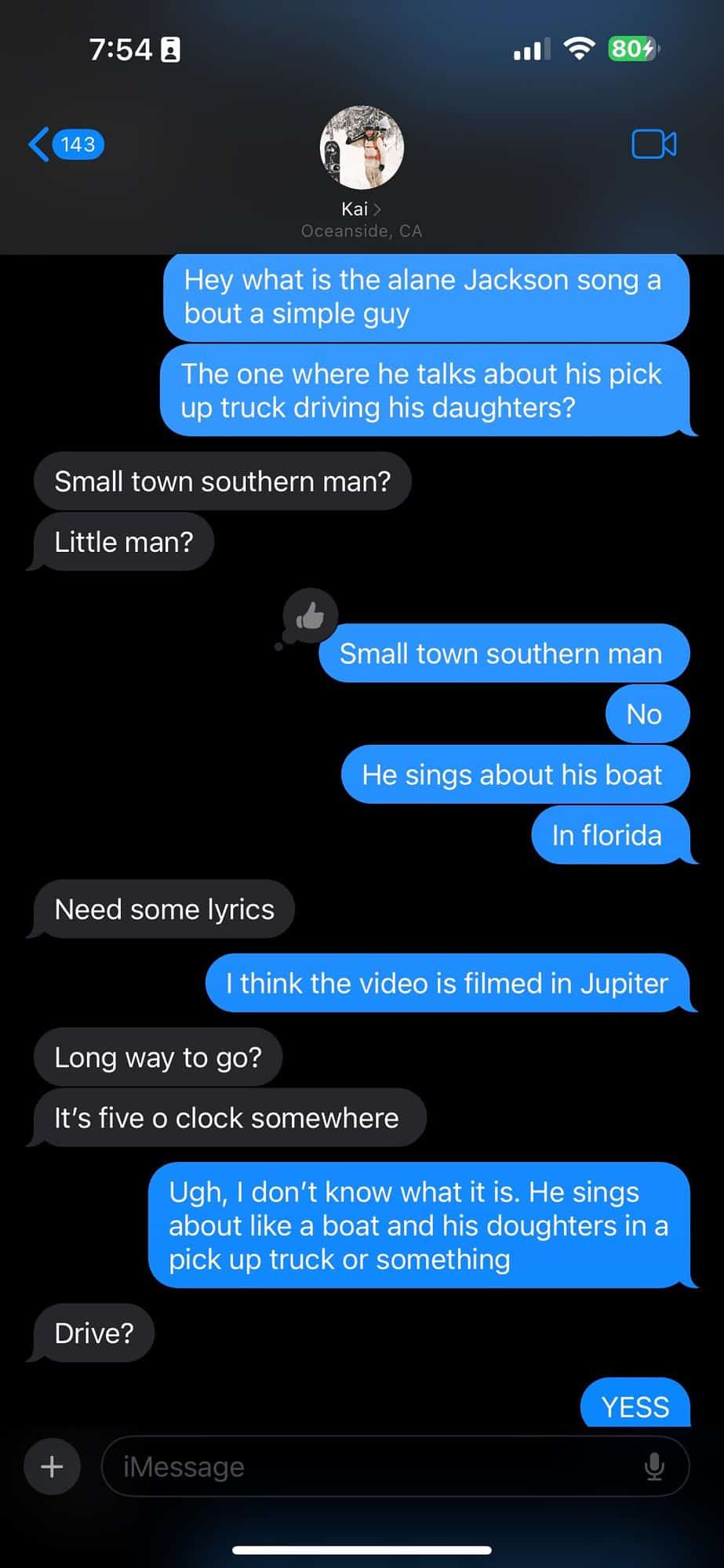Open the plus attachments menu
Image resolution: width=724 pixels, height=1568 pixels.
point(52,1466)
